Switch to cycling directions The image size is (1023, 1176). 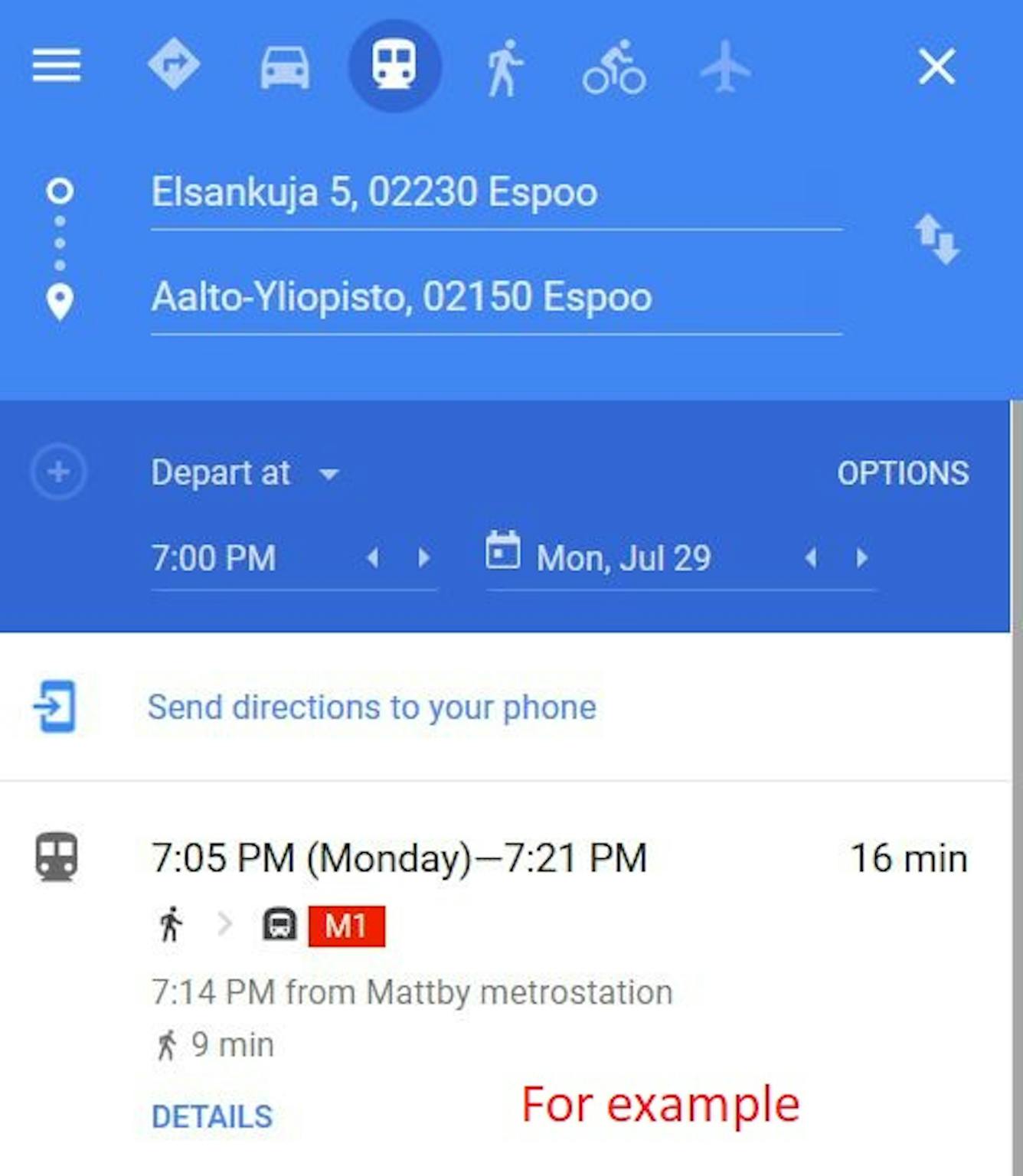[614, 68]
